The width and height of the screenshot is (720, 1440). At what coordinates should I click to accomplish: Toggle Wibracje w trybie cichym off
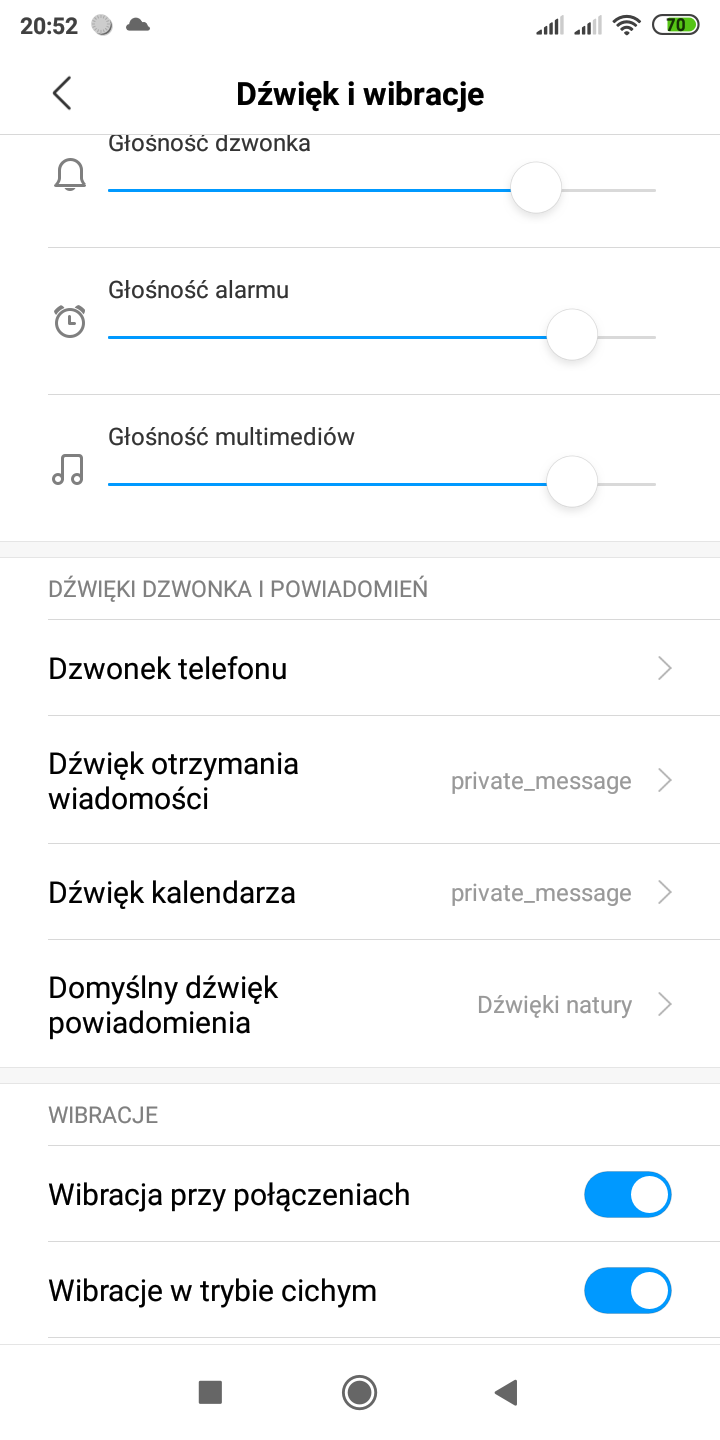627,1290
